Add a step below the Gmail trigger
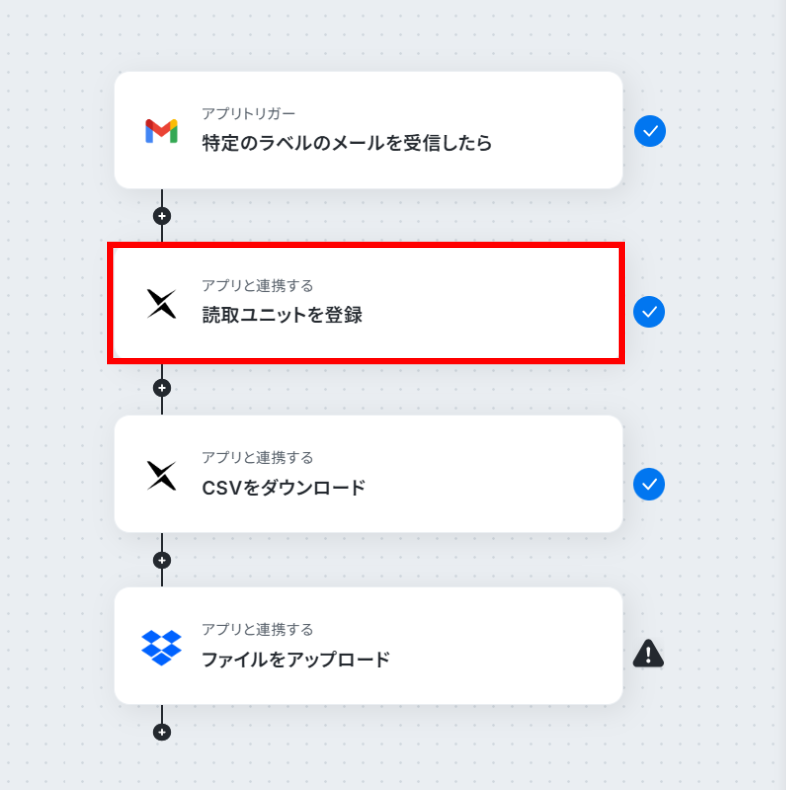Screen dimensions: 786x790 pyautogui.click(x=162, y=216)
